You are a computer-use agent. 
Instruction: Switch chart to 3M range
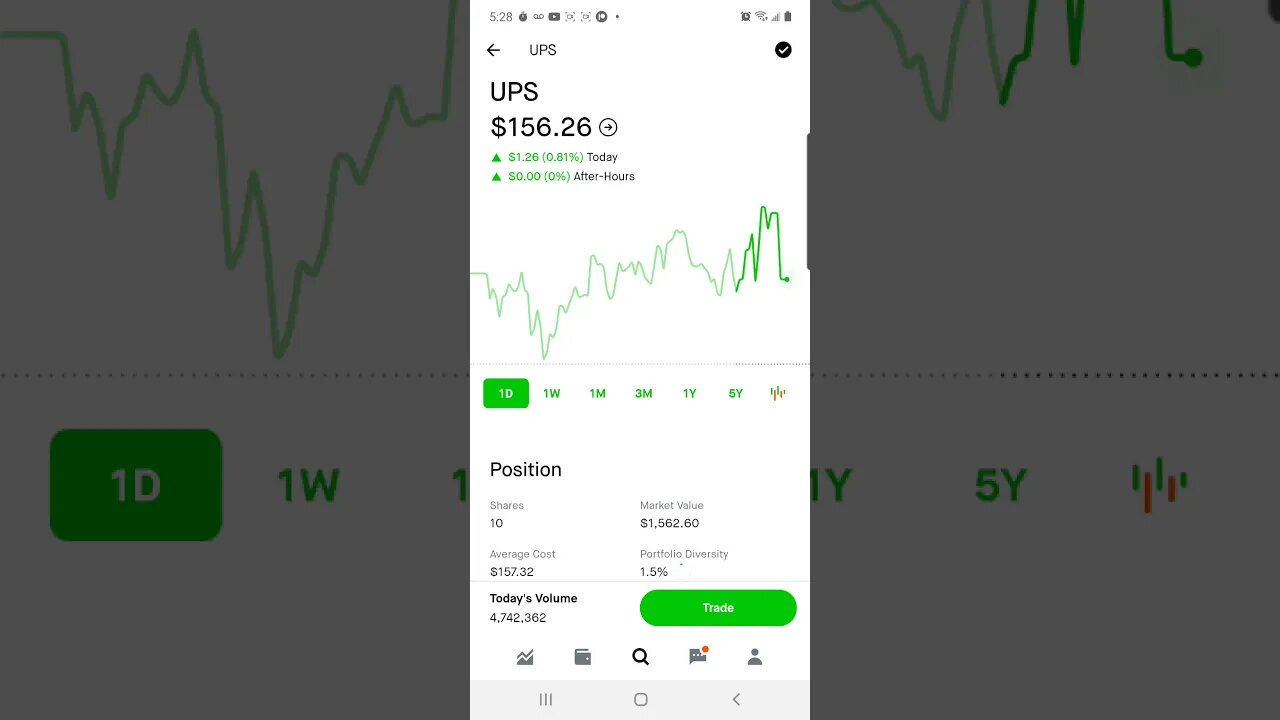click(x=644, y=393)
